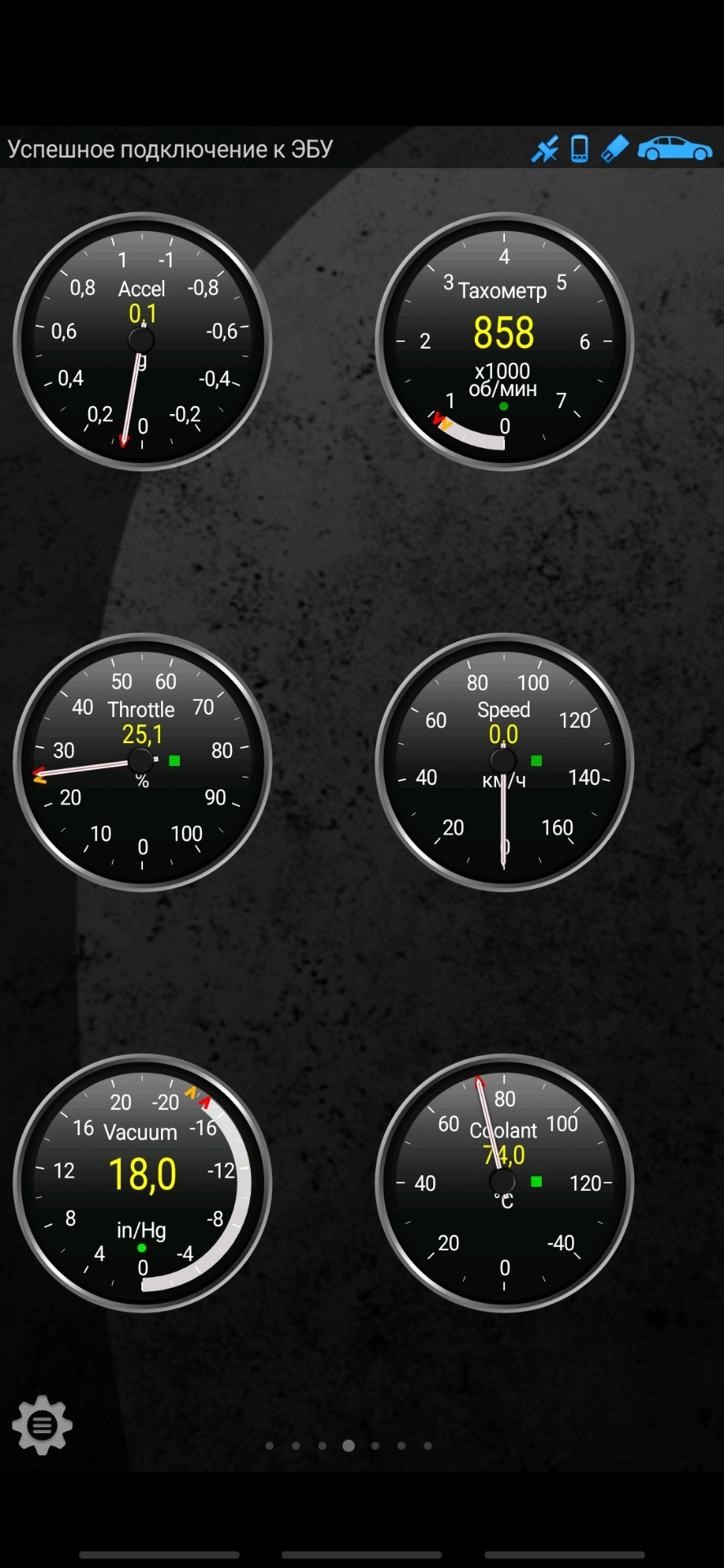Image resolution: width=724 pixels, height=1568 pixels.
Task: Select the Speed gauge
Action: [504, 762]
